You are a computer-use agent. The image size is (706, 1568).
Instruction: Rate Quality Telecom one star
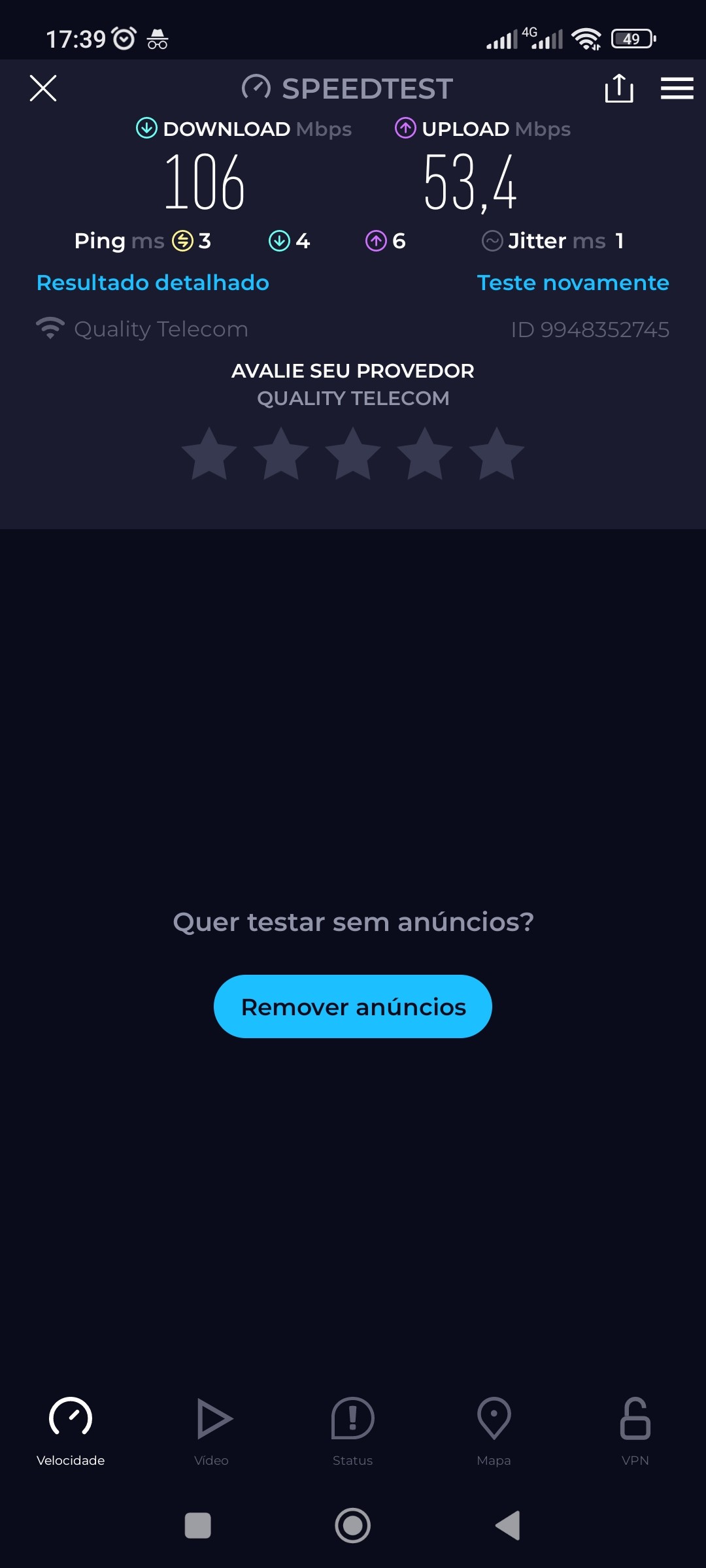tap(209, 454)
